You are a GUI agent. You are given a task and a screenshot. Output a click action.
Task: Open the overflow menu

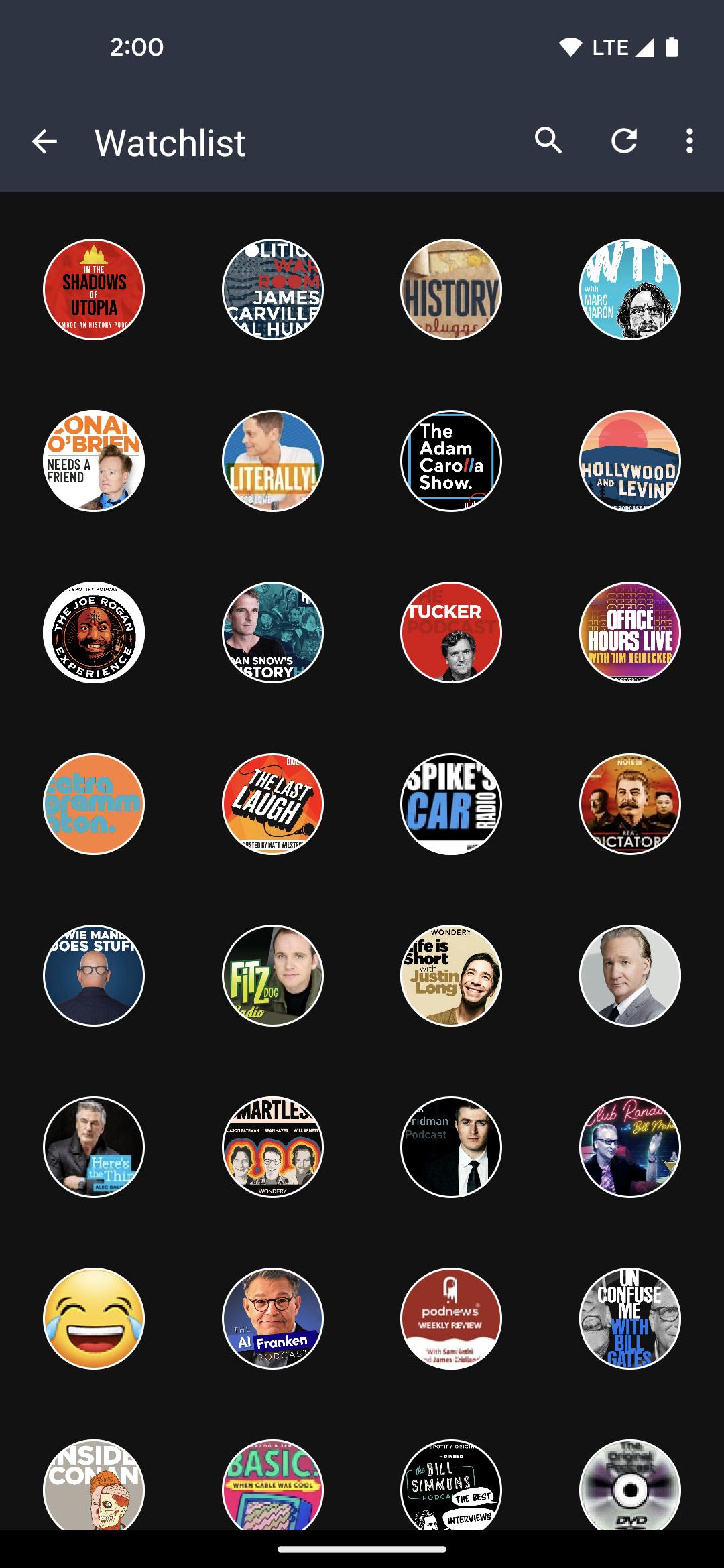pyautogui.click(x=689, y=141)
